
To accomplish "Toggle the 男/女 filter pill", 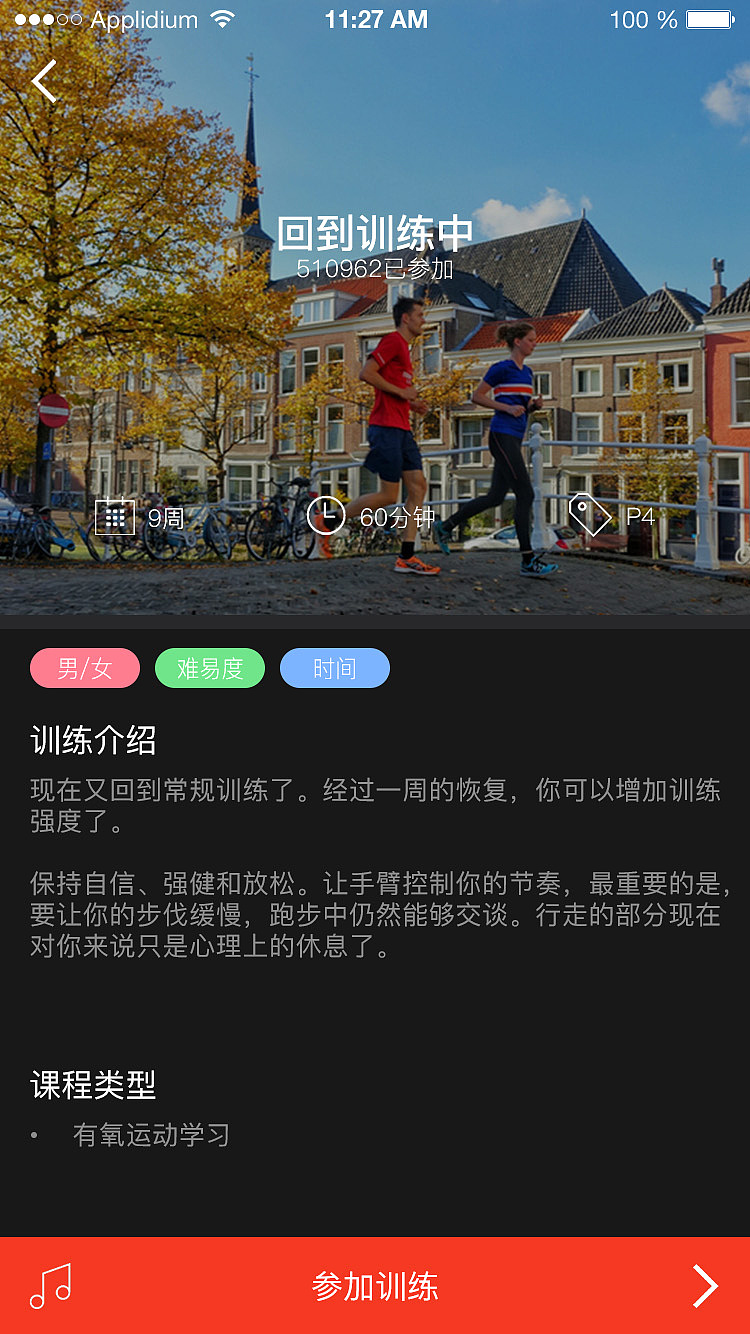I will [x=84, y=668].
